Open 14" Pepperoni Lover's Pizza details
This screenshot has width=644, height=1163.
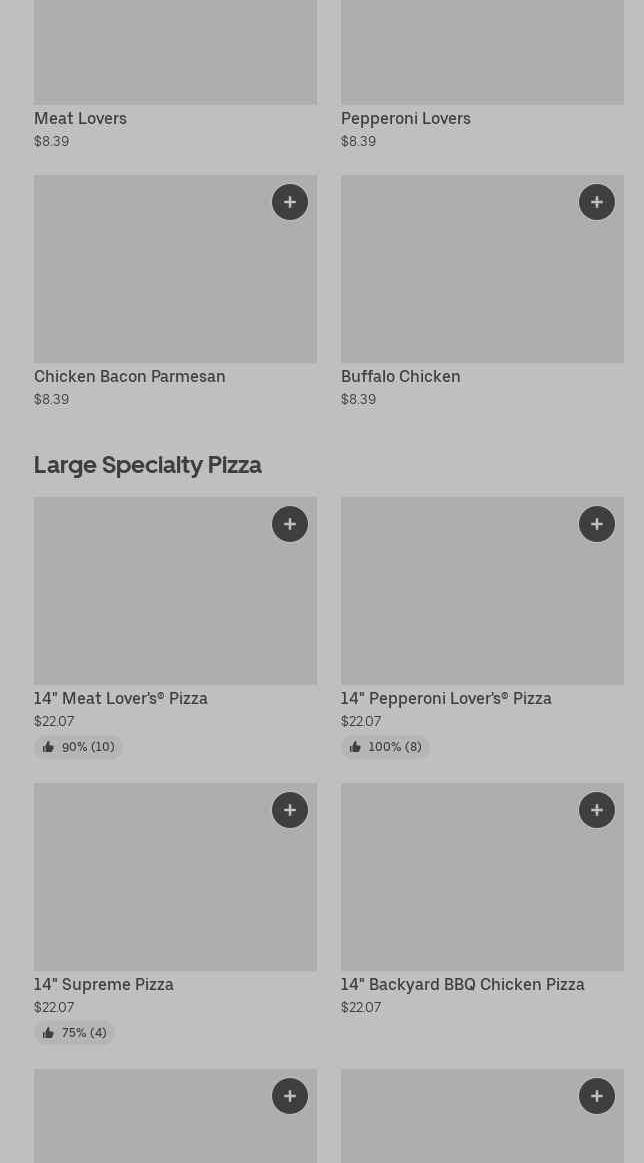tap(446, 698)
